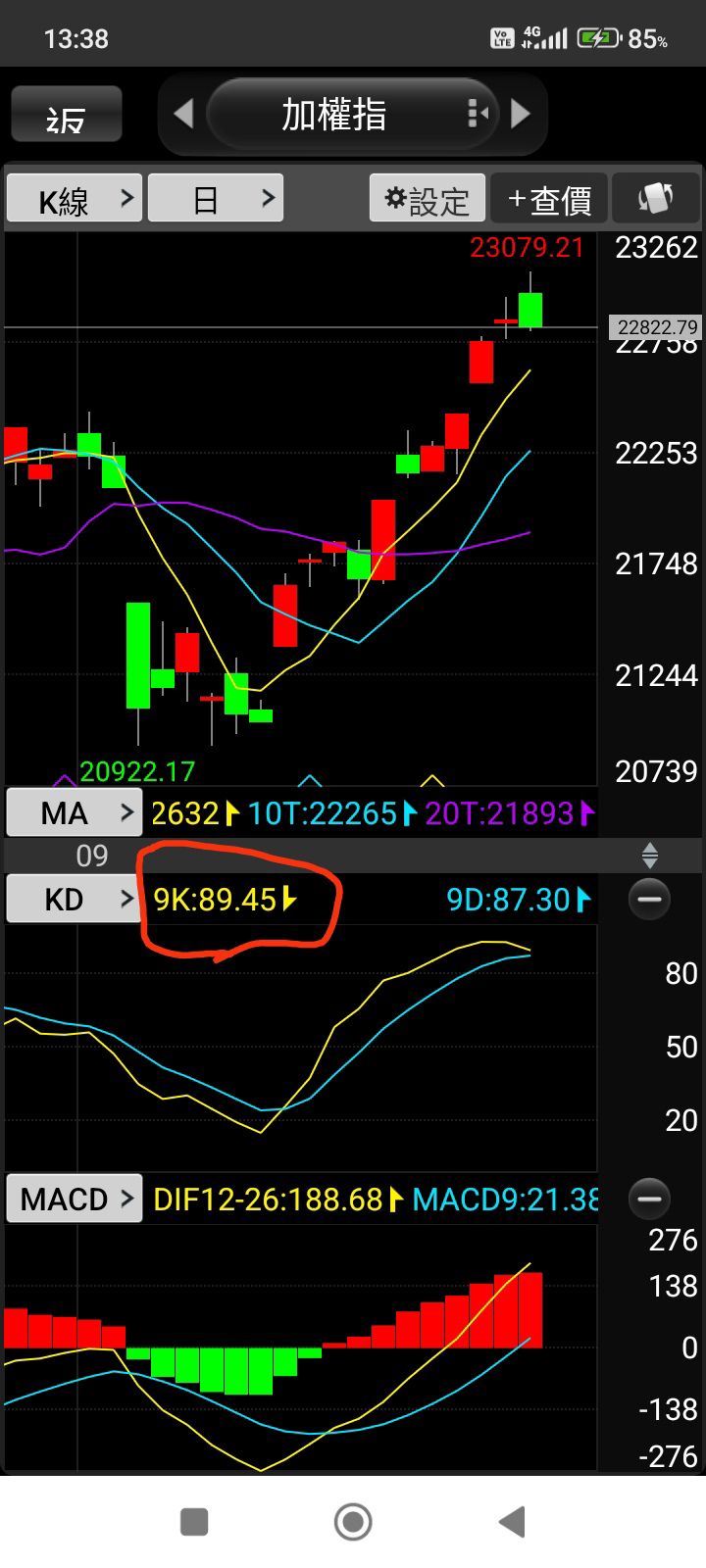This screenshot has width=706, height=1568.
Task: Tap the +查價 price lookup button
Action: pyautogui.click(x=549, y=200)
